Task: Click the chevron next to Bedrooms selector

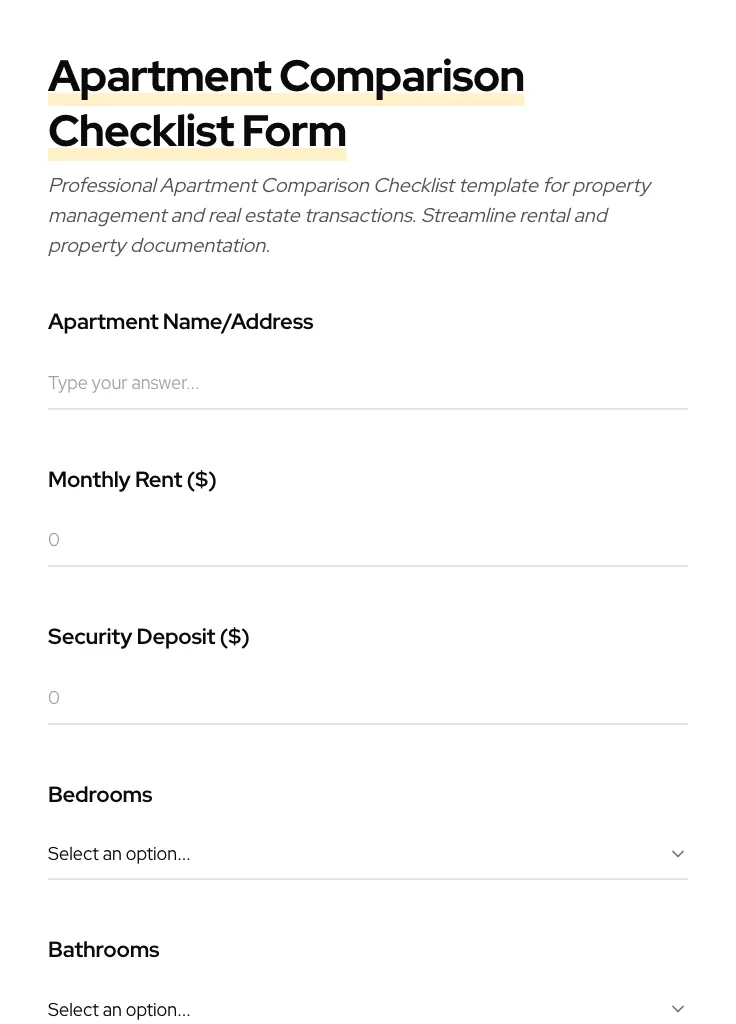Action: (678, 853)
